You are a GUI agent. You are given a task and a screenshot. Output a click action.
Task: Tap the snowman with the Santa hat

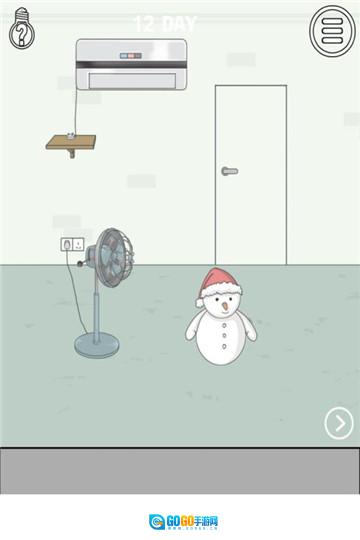coord(221,317)
